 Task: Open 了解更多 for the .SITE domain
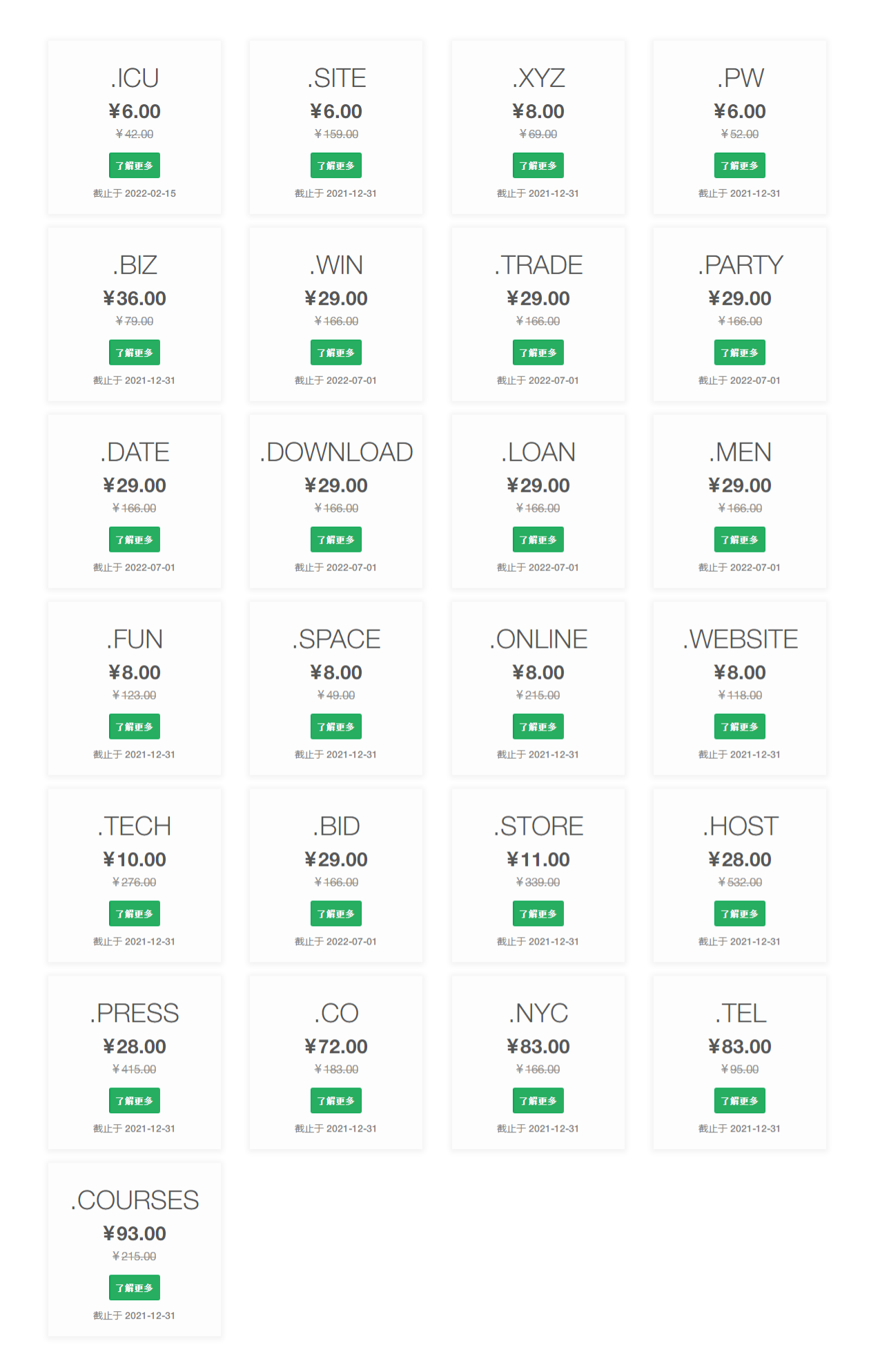335,166
